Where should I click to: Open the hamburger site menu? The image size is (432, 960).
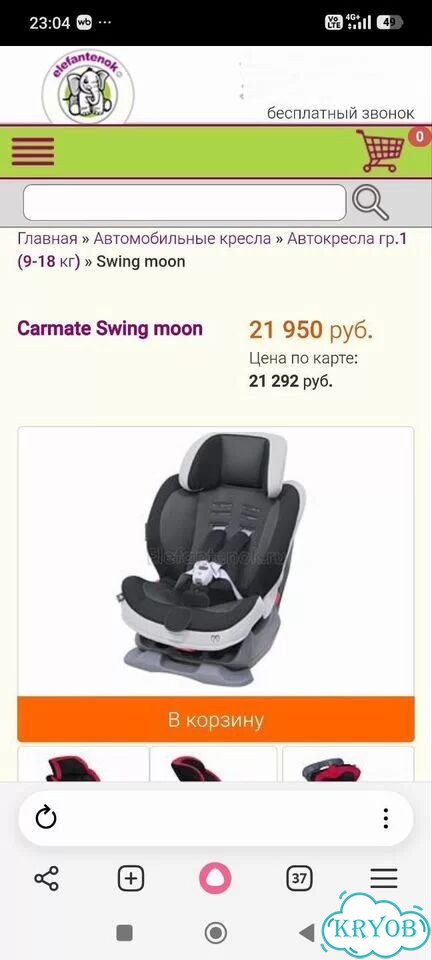32,151
